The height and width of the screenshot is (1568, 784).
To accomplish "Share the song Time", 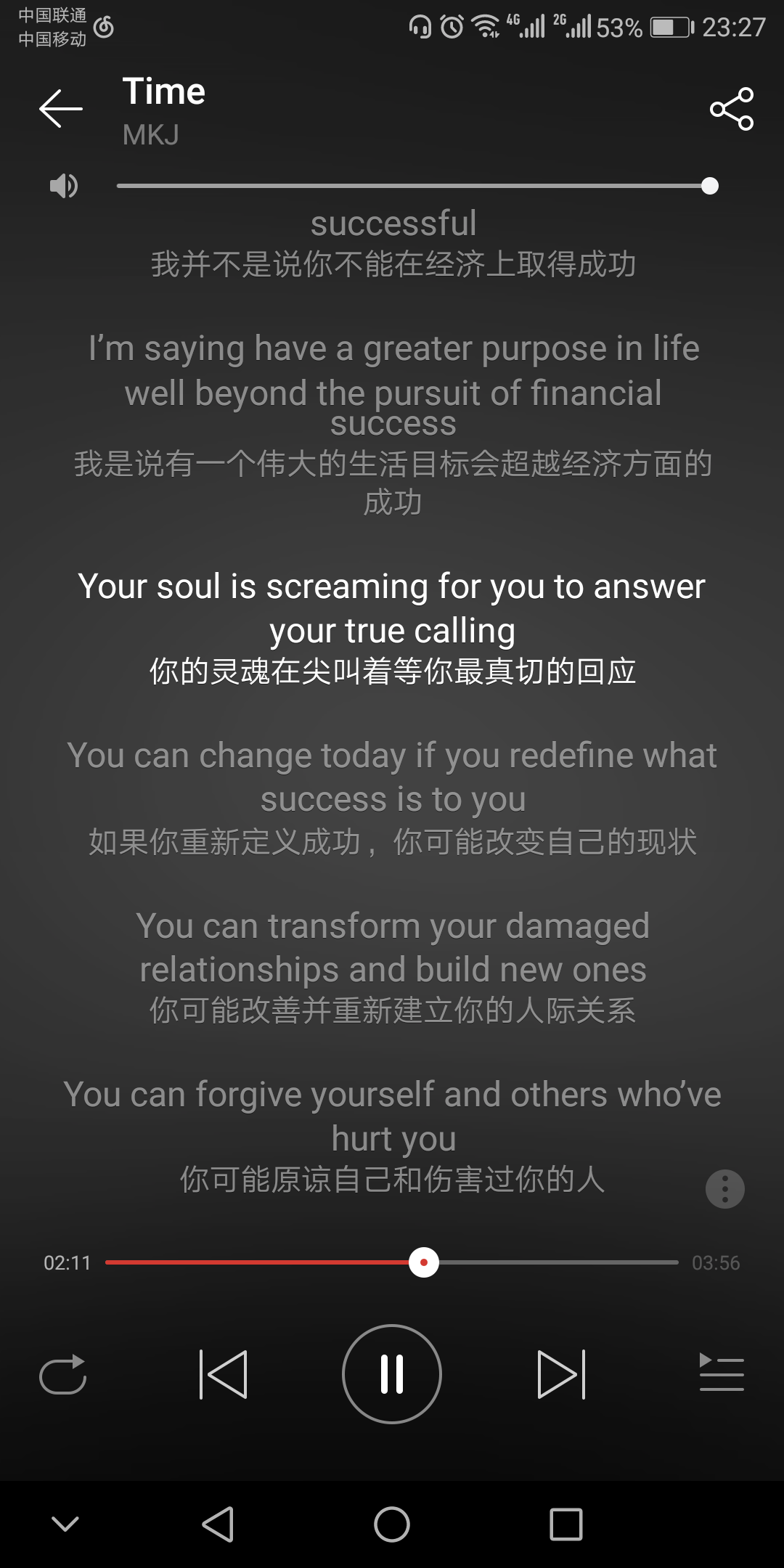I will pyautogui.click(x=731, y=109).
